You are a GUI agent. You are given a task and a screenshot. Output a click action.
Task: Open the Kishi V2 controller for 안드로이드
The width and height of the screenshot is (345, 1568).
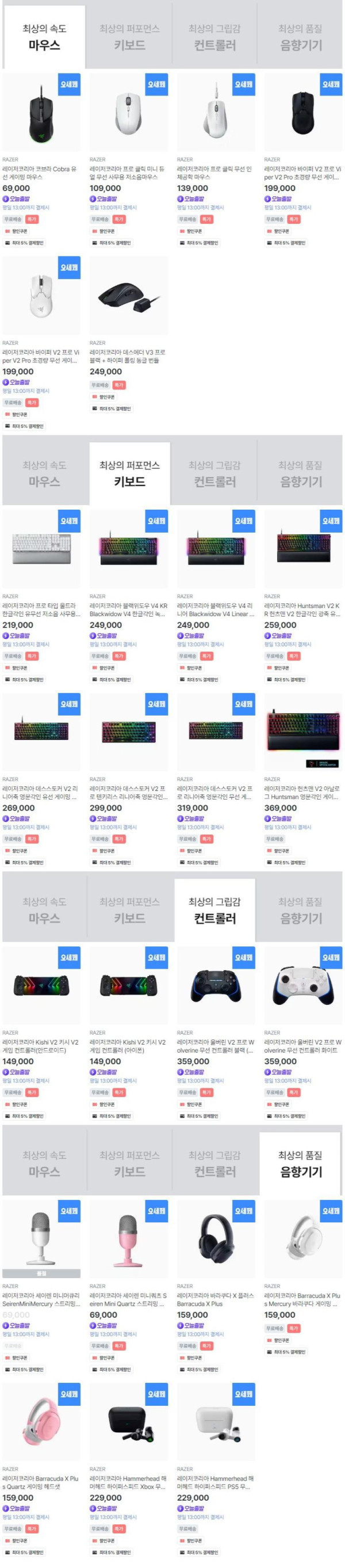point(41,986)
